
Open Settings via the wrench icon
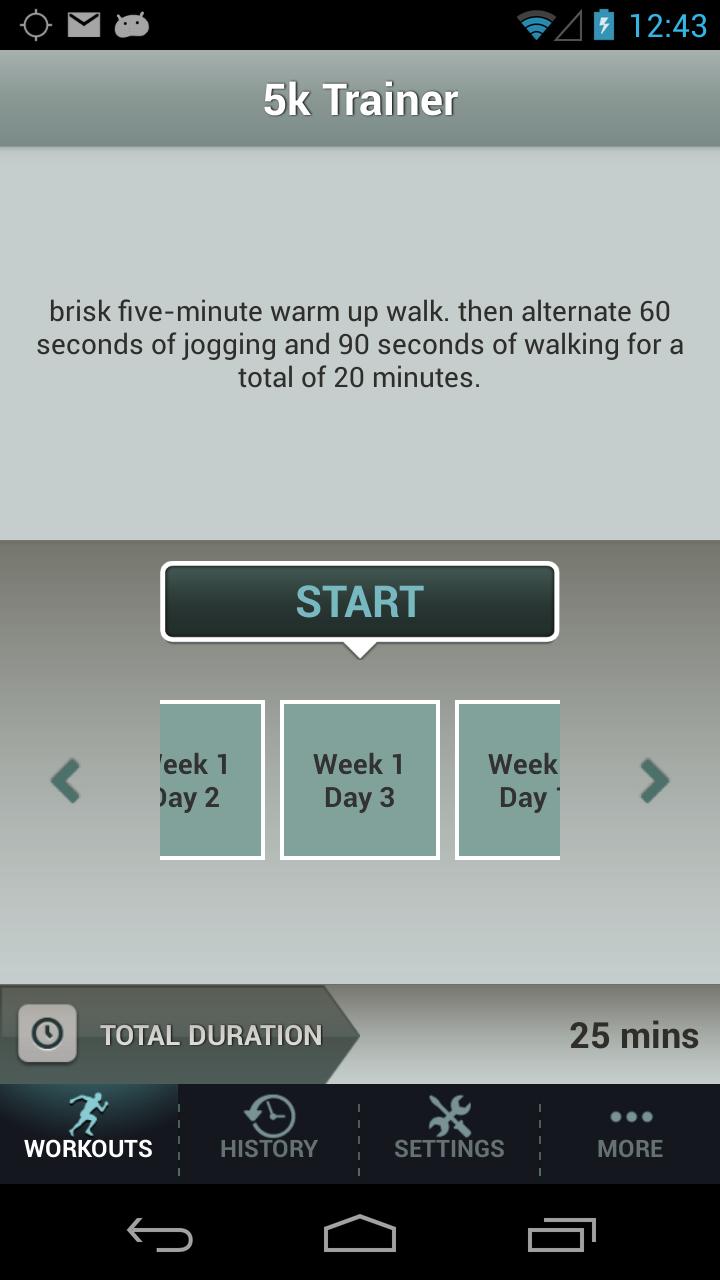coord(448,1113)
